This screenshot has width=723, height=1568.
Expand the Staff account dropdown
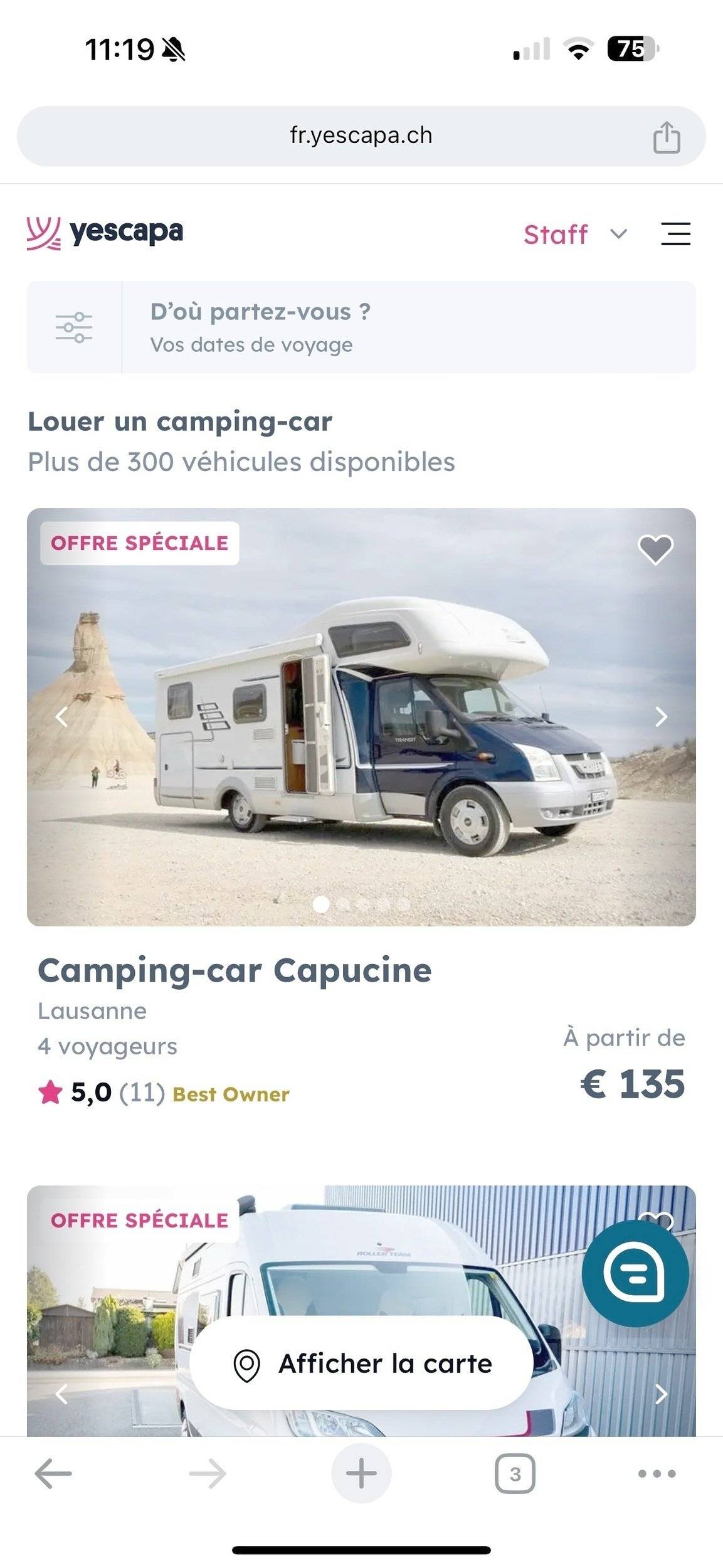(569, 233)
